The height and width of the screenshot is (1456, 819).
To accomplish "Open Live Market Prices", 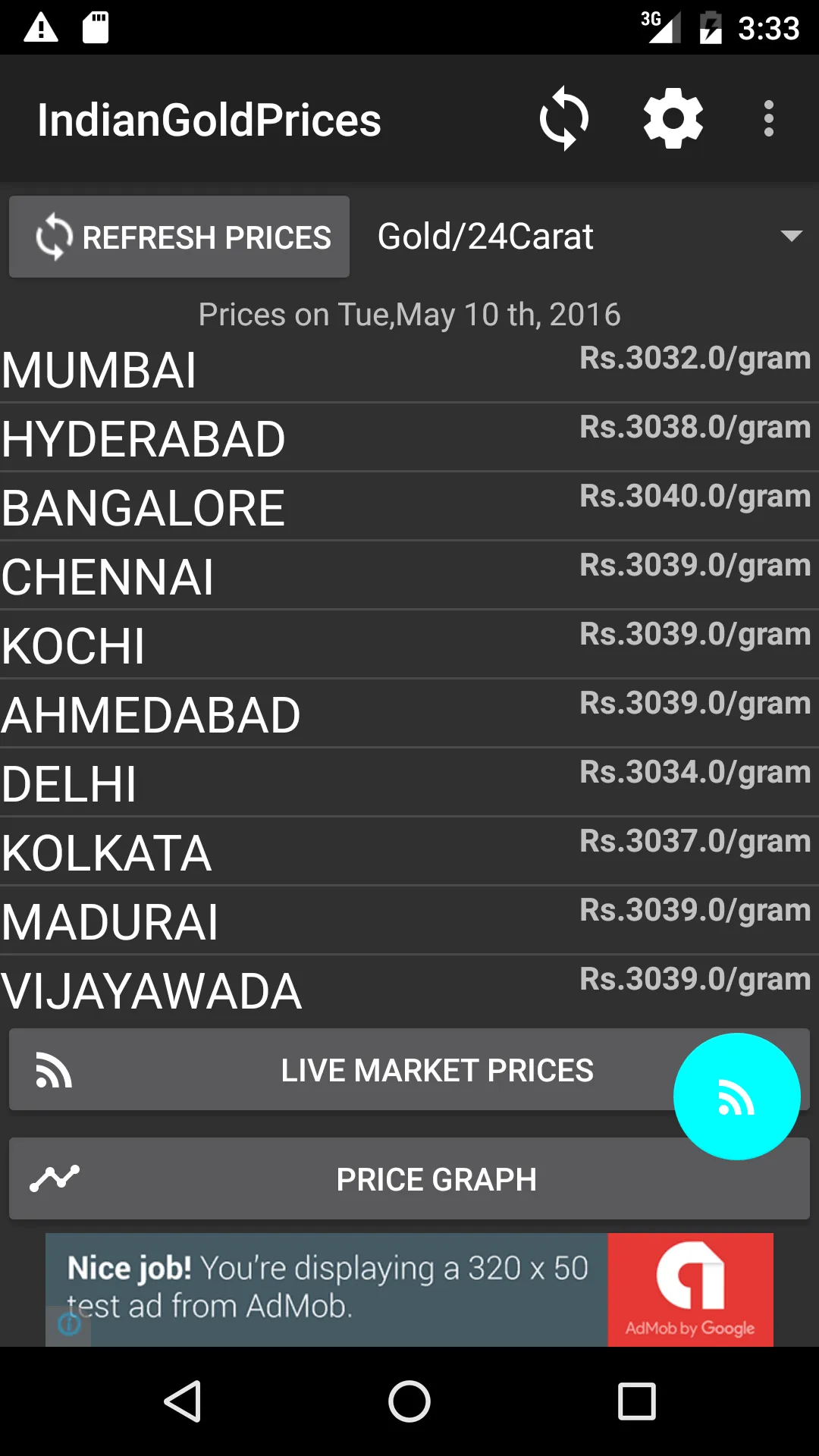I will click(x=341, y=1070).
